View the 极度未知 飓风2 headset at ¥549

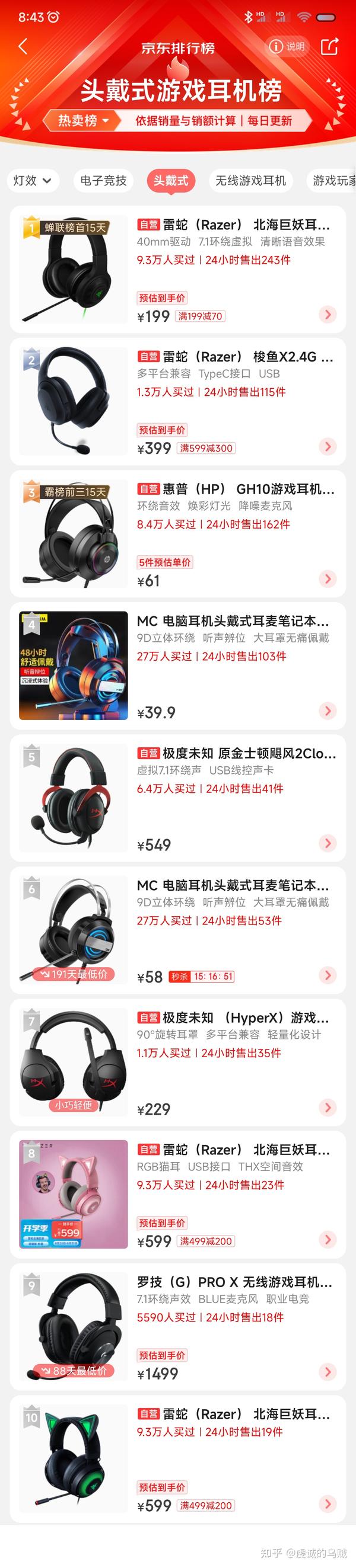[178, 798]
